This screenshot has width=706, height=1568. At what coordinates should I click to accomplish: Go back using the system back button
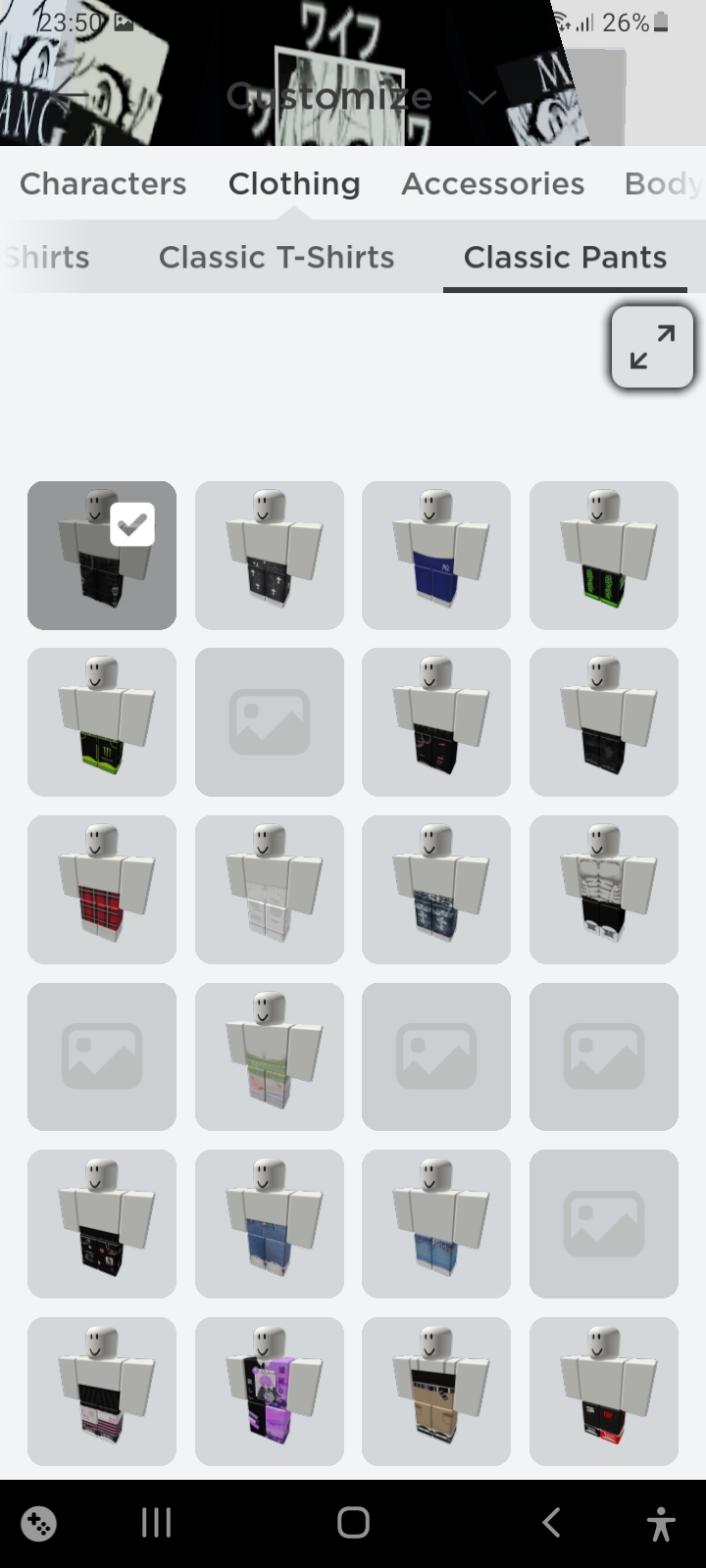coord(551,1523)
